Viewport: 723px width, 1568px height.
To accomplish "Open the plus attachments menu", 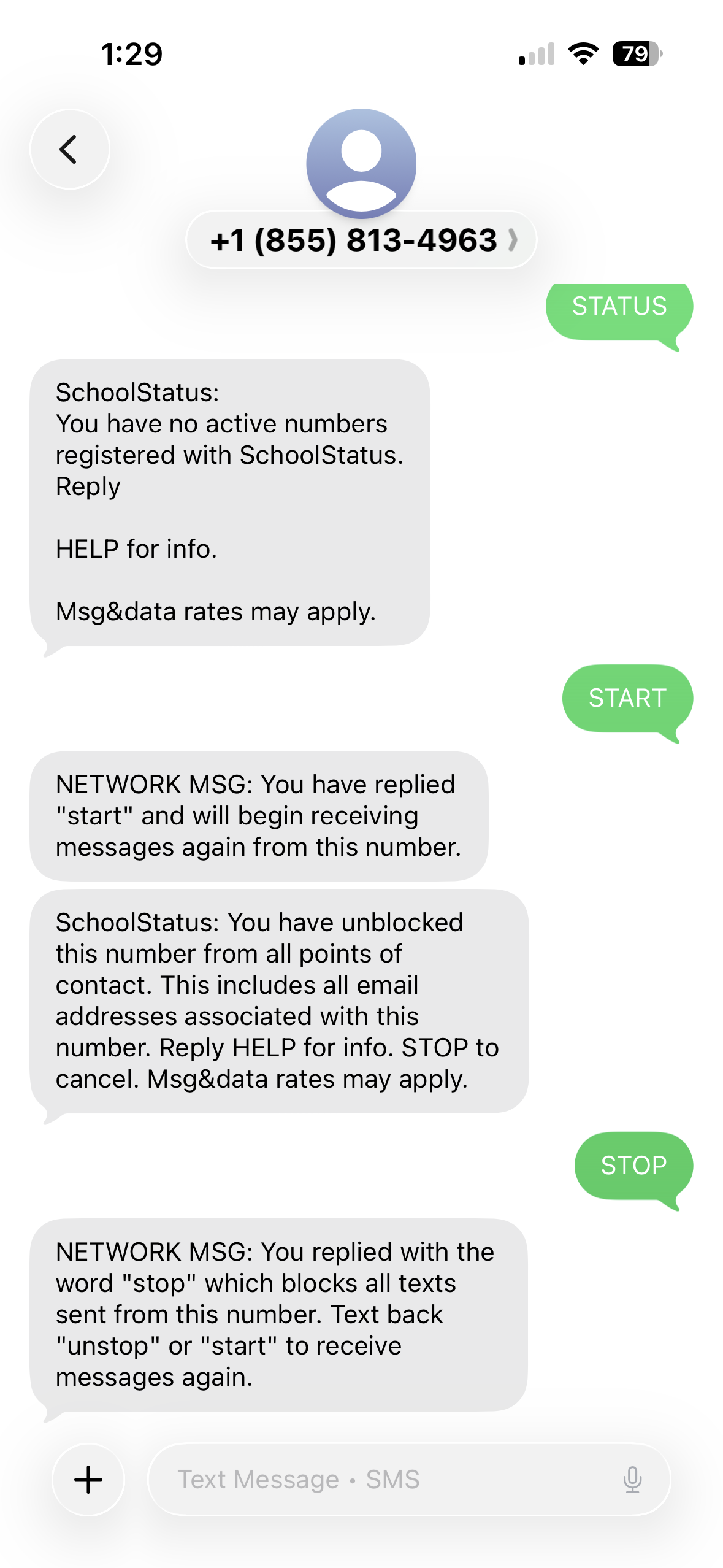I will (88, 1479).
